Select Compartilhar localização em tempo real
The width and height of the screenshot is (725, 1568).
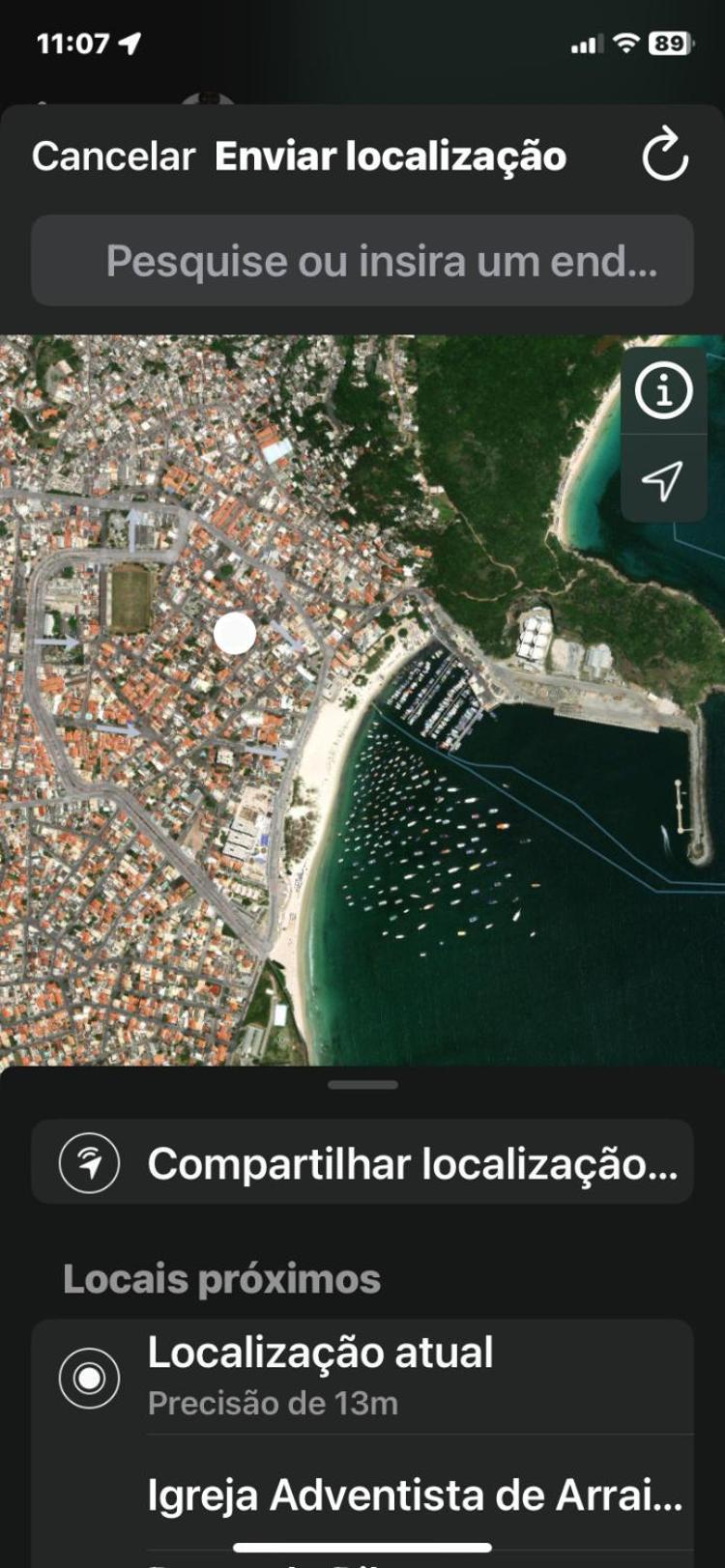tap(362, 1163)
